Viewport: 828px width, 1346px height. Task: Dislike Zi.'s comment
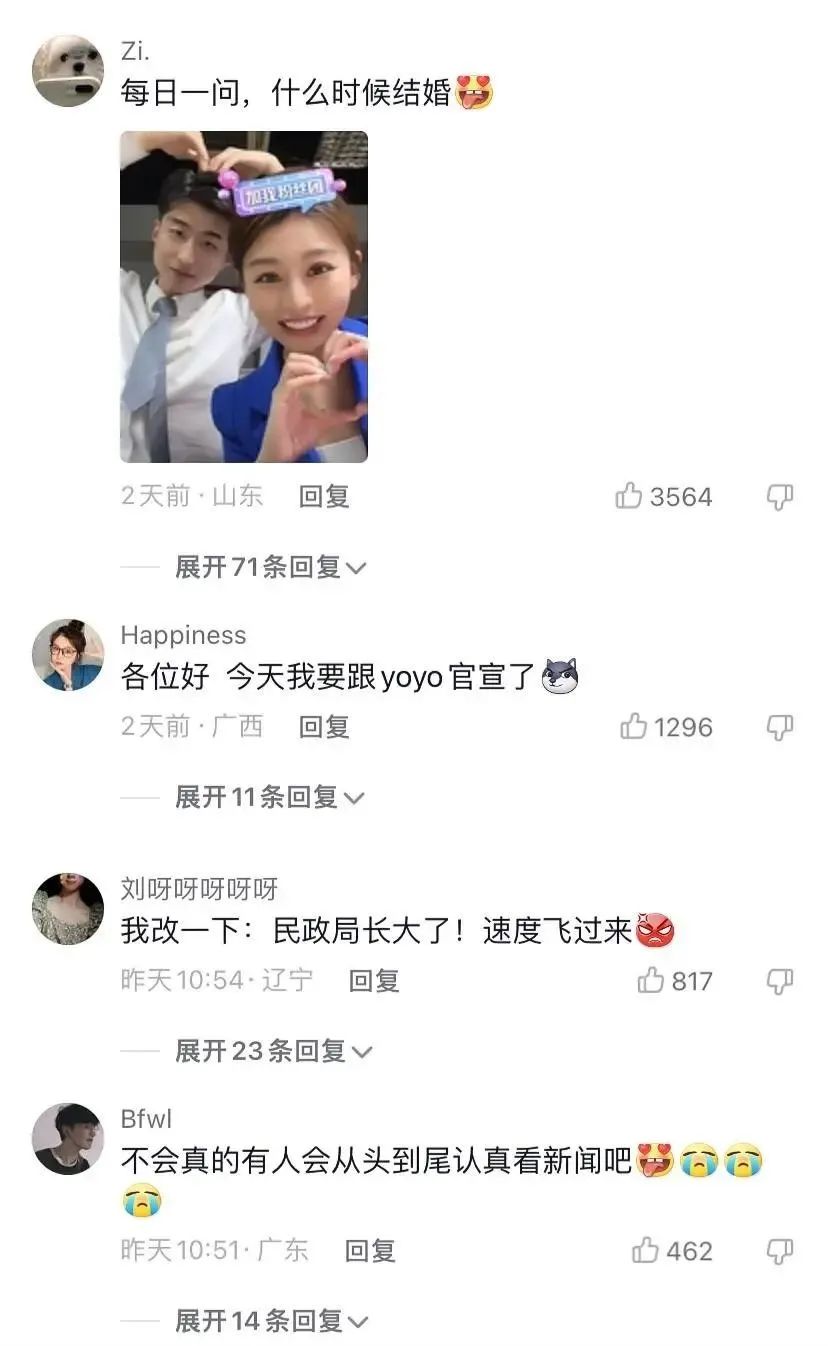pos(780,496)
